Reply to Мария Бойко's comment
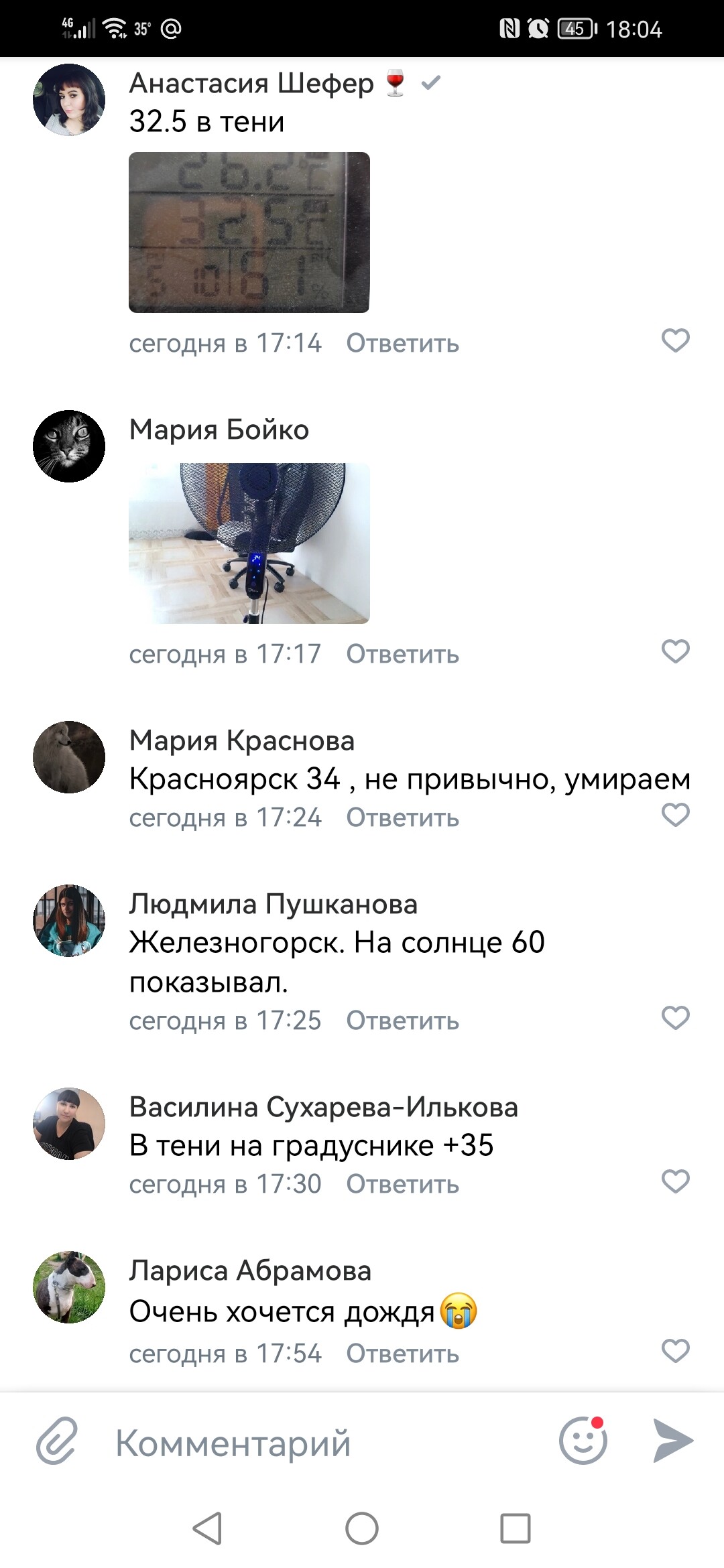724x1568 pixels. click(402, 654)
